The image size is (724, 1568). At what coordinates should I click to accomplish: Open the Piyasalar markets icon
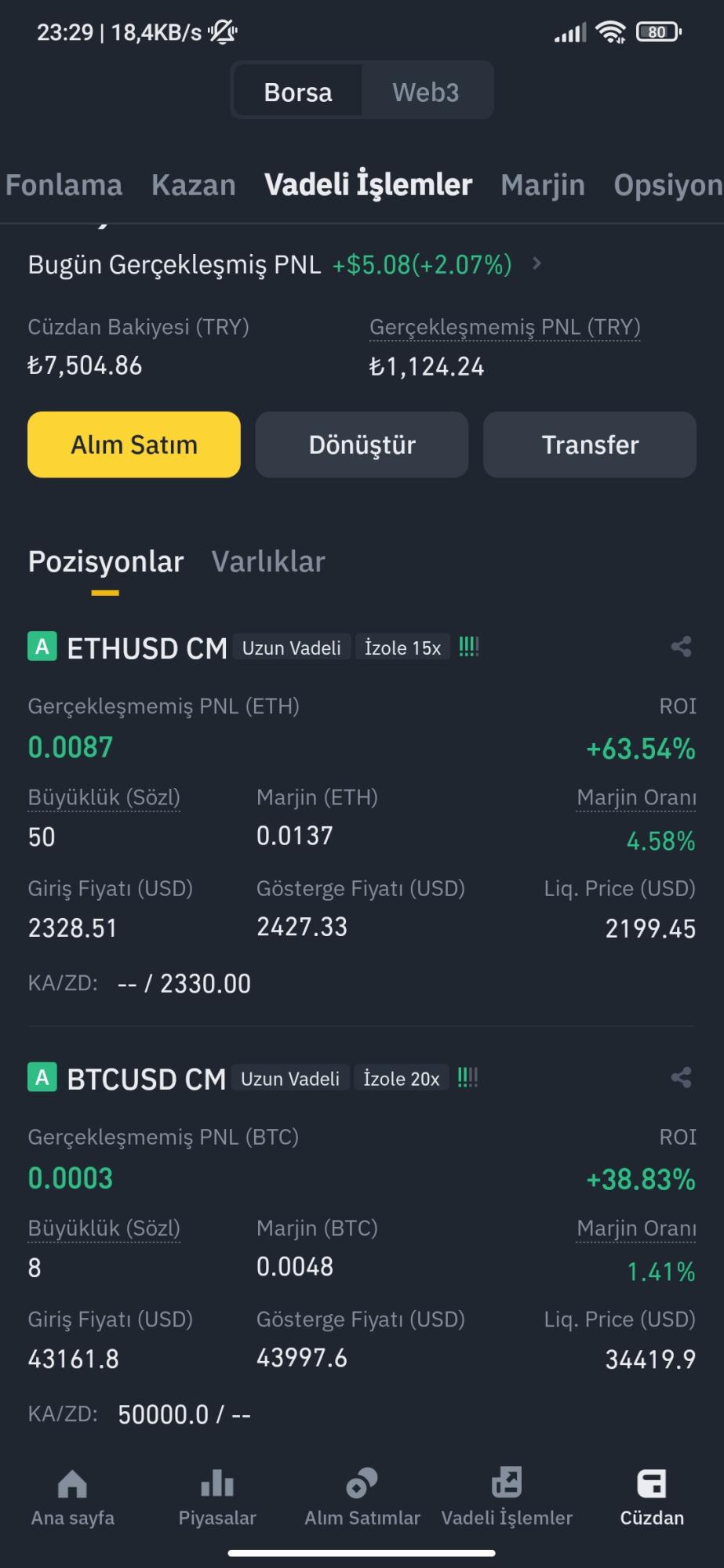217,1486
